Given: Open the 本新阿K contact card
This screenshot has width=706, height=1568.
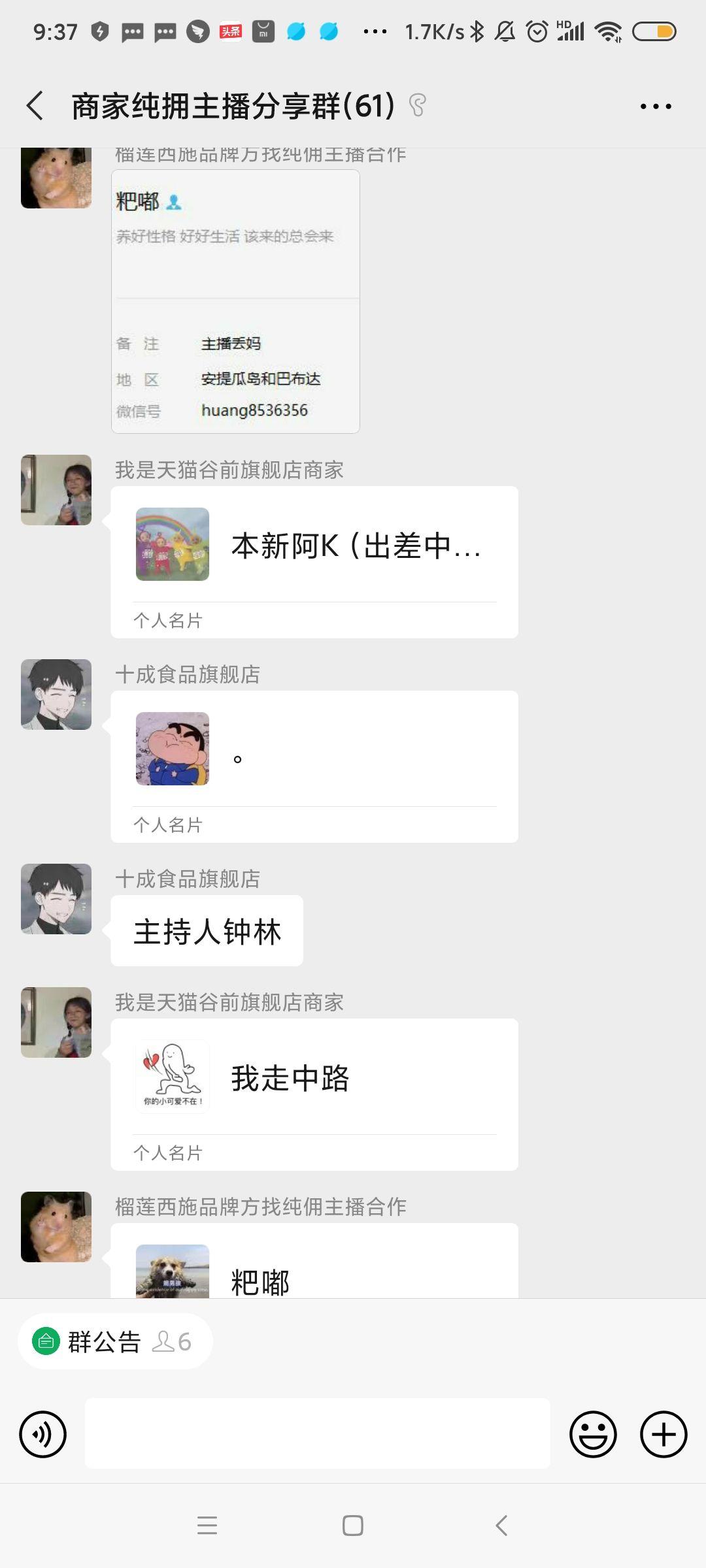Looking at the screenshot, I should click(314, 561).
